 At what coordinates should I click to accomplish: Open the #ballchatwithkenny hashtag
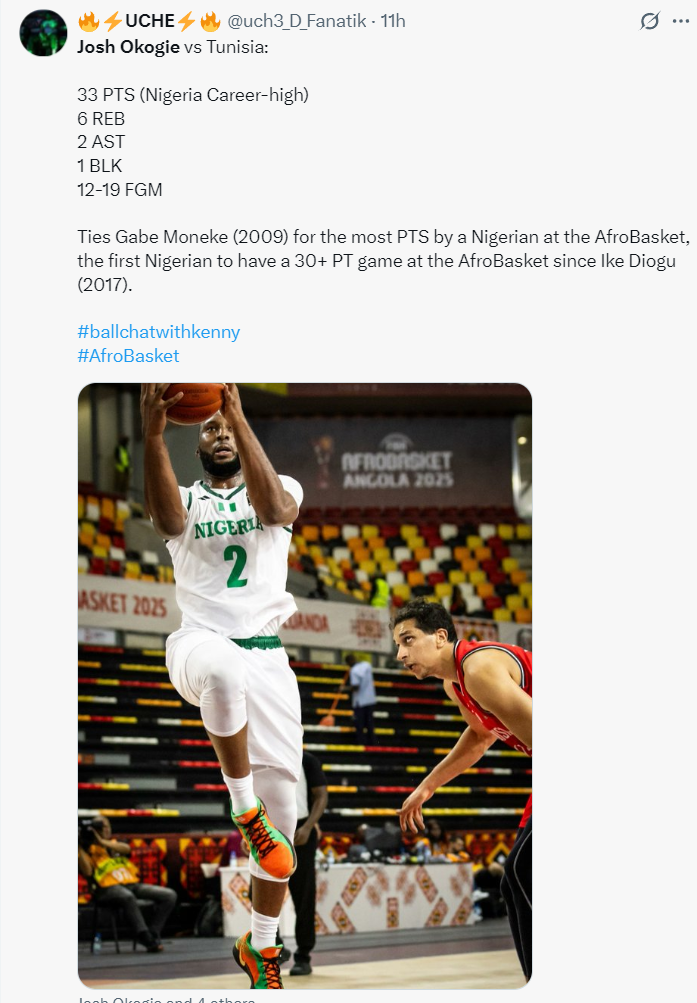(x=158, y=331)
